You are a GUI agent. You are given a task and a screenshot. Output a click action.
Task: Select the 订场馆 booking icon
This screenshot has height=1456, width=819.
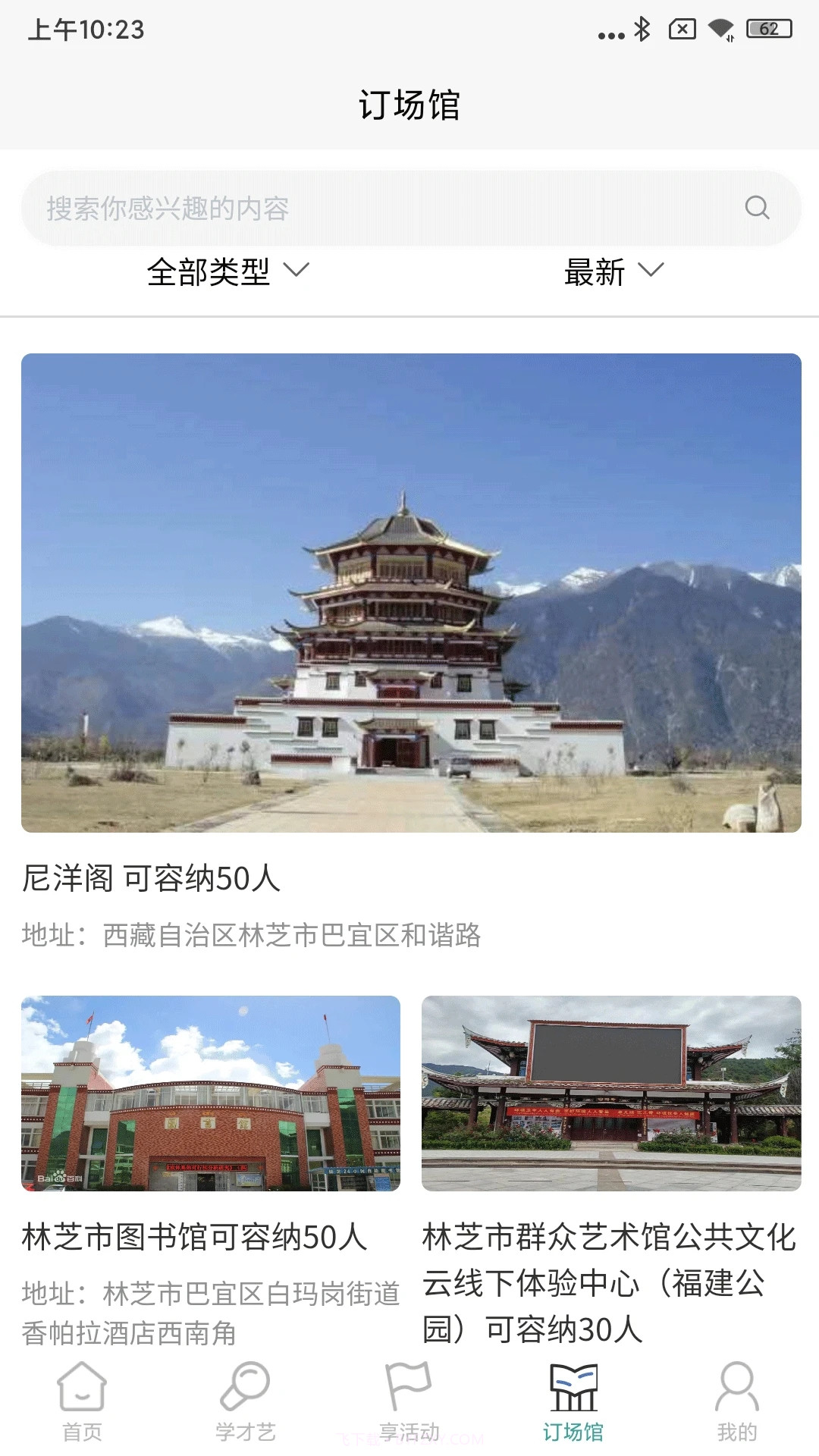(573, 1399)
